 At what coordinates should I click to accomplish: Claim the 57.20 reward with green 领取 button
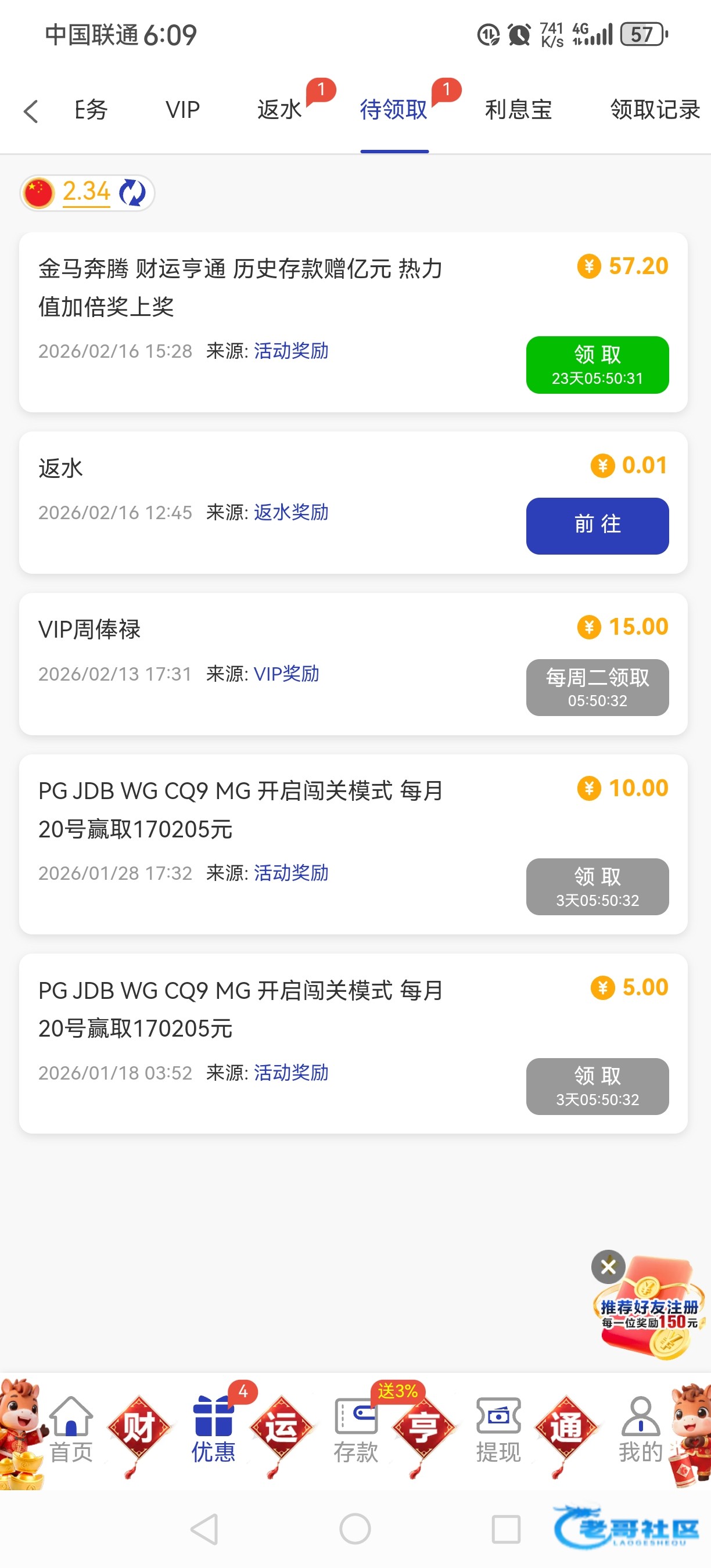coord(597,365)
